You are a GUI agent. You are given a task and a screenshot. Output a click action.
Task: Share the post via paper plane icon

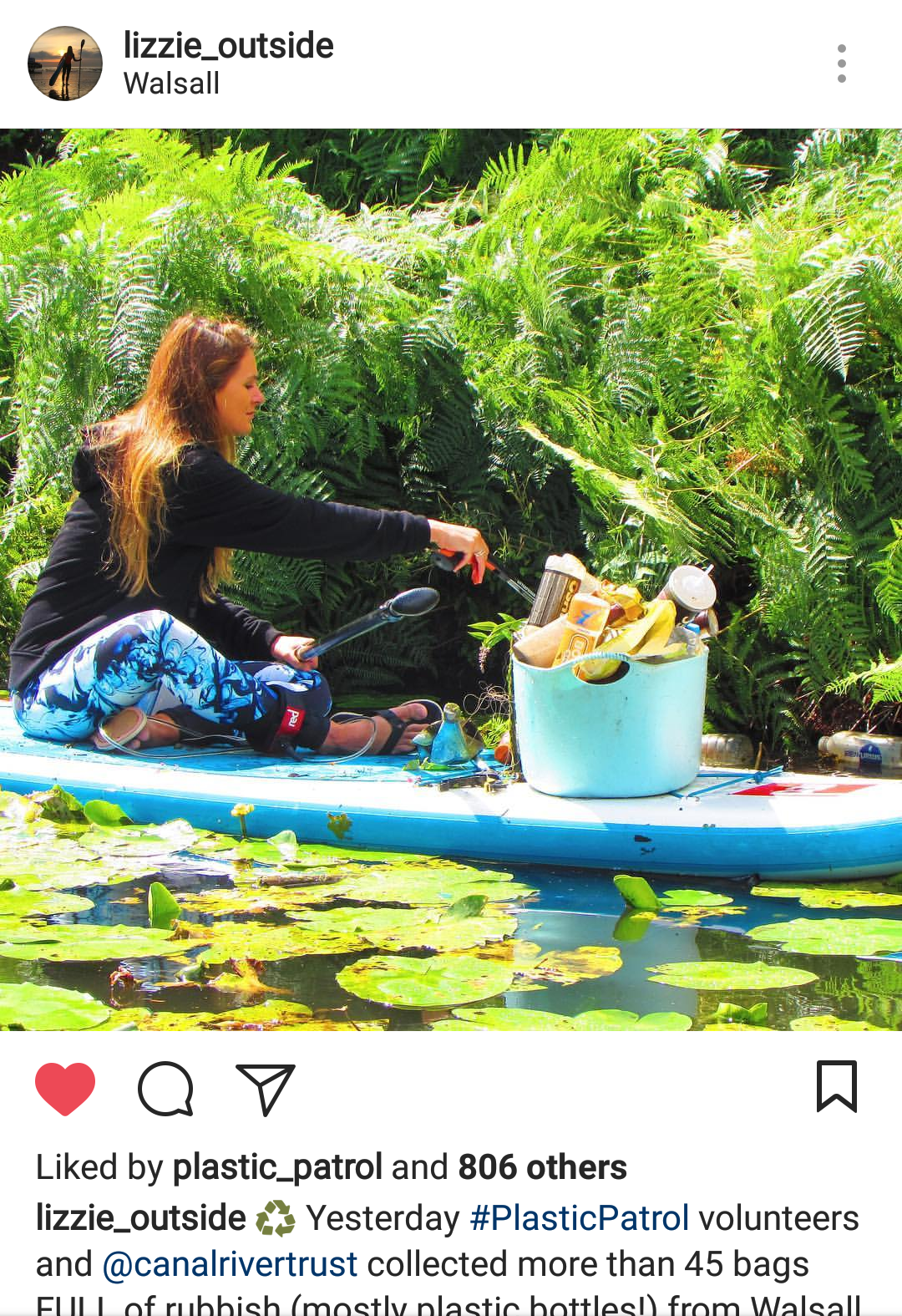click(x=266, y=1089)
